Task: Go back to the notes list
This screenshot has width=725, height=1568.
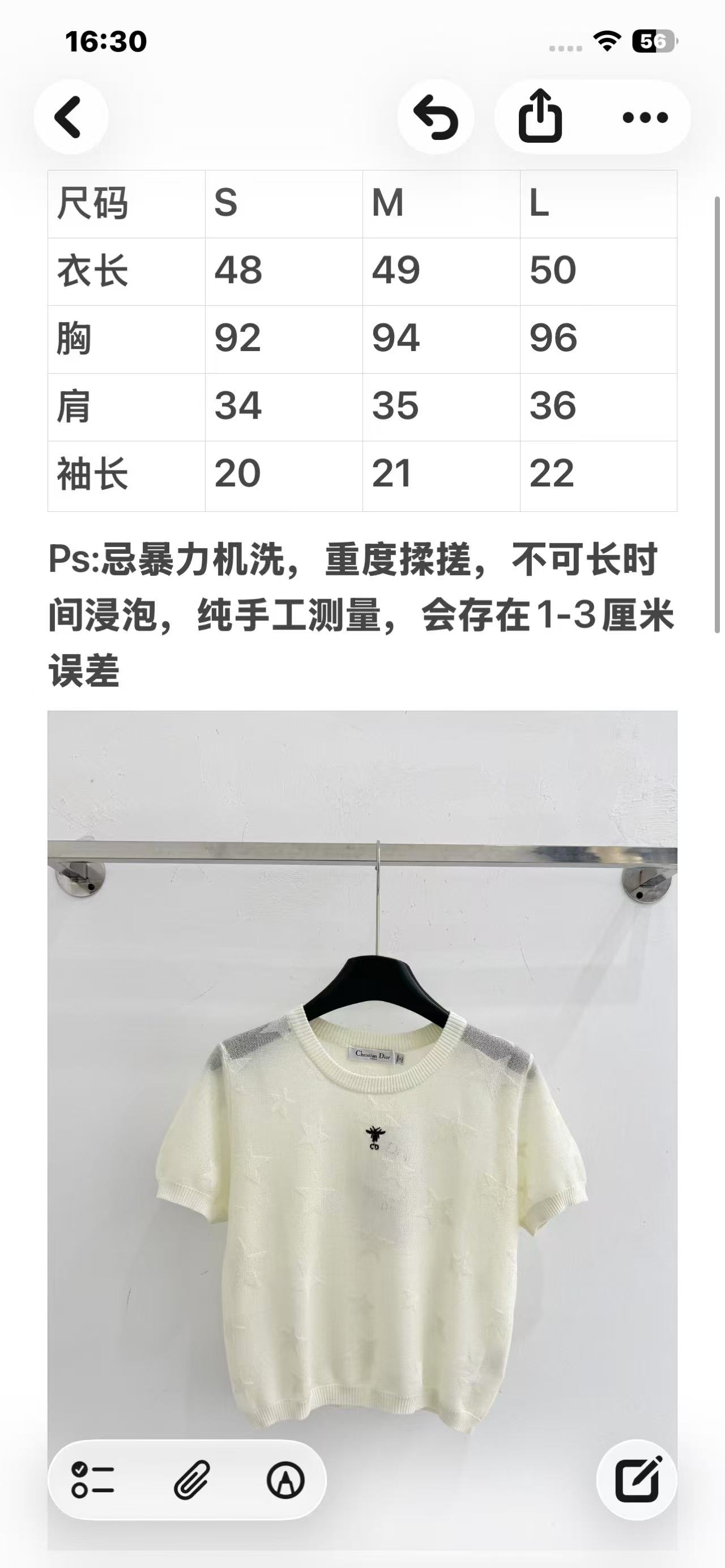Action: [71, 117]
